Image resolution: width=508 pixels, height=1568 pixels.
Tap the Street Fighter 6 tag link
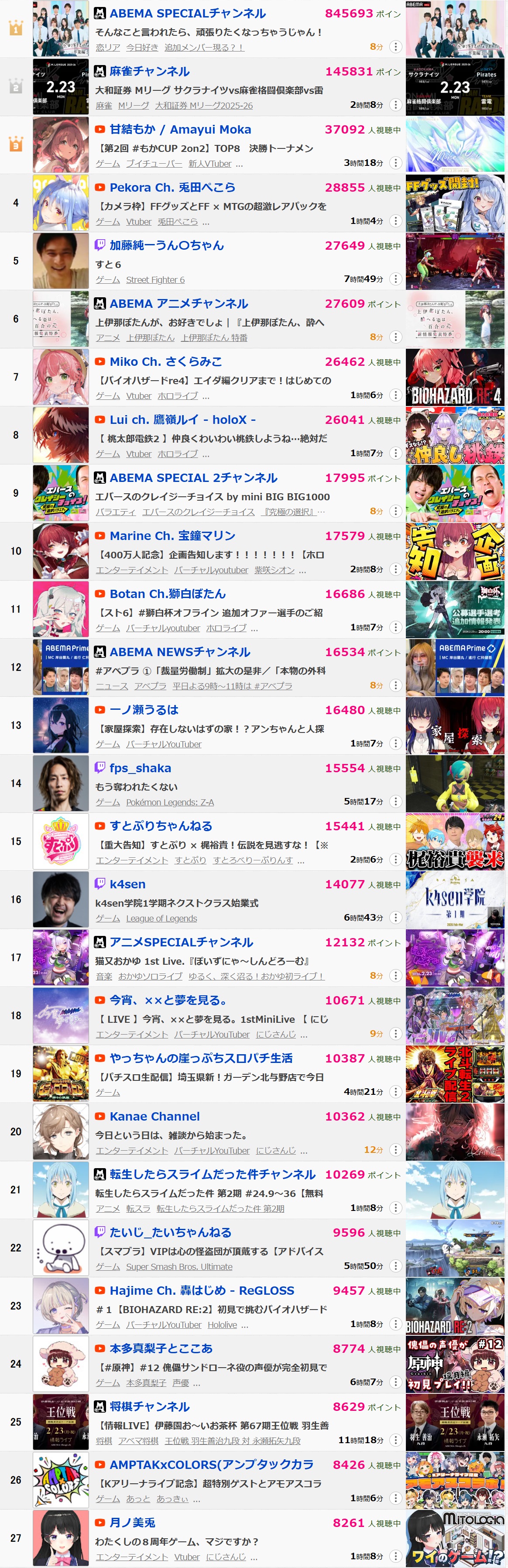click(x=155, y=280)
